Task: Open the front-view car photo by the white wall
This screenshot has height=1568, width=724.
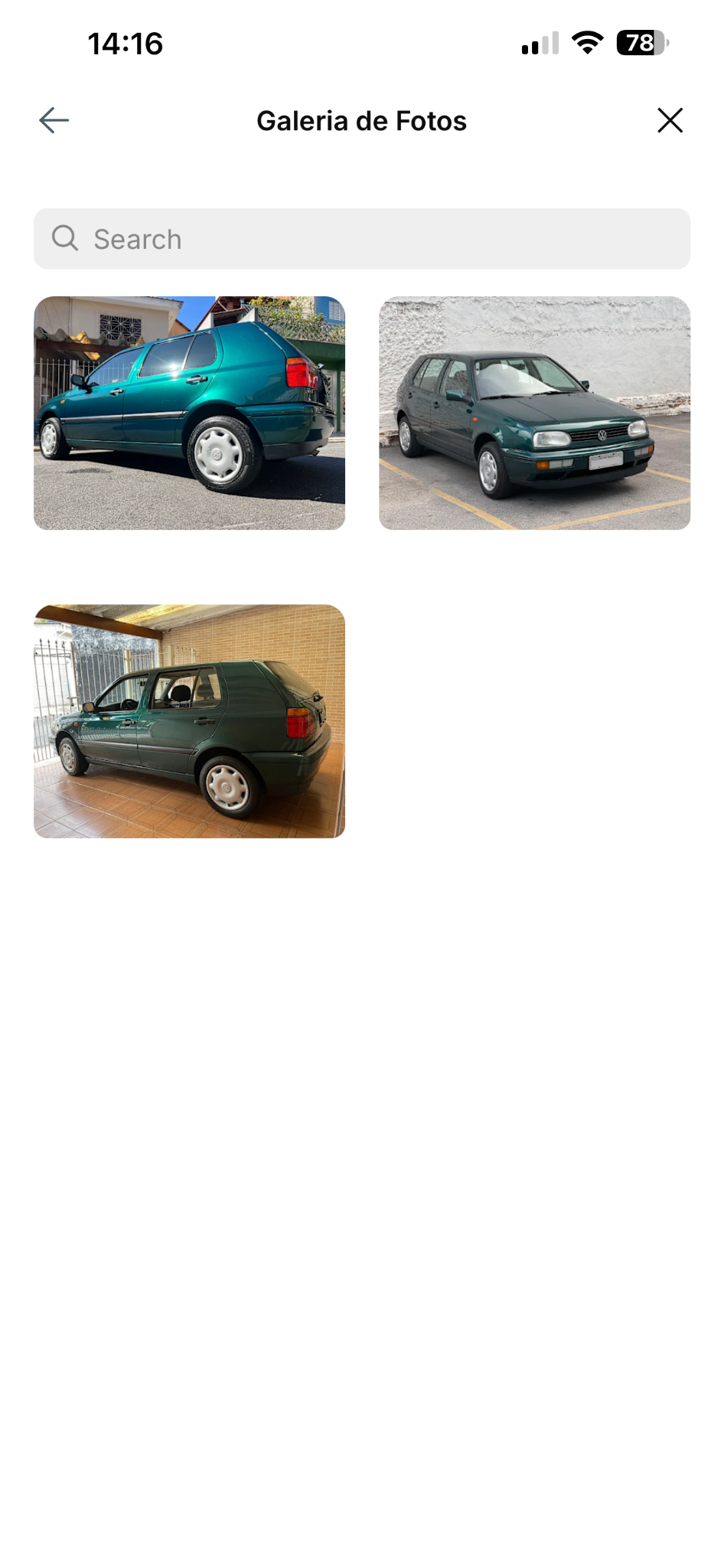Action: coord(534,413)
